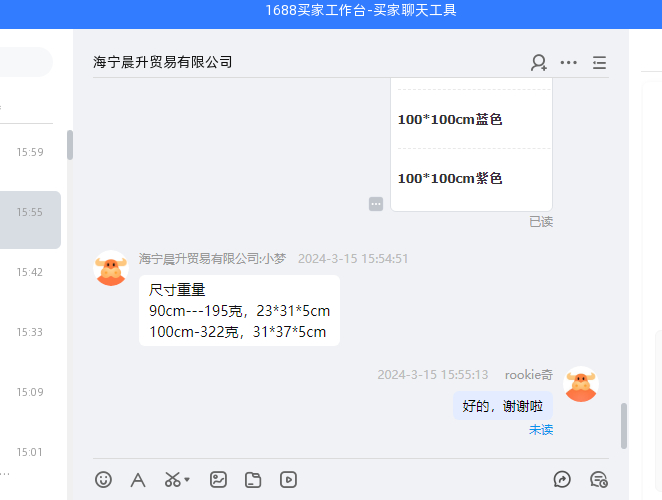
Task: Open the conversation from 15:59
Action: coord(30,153)
